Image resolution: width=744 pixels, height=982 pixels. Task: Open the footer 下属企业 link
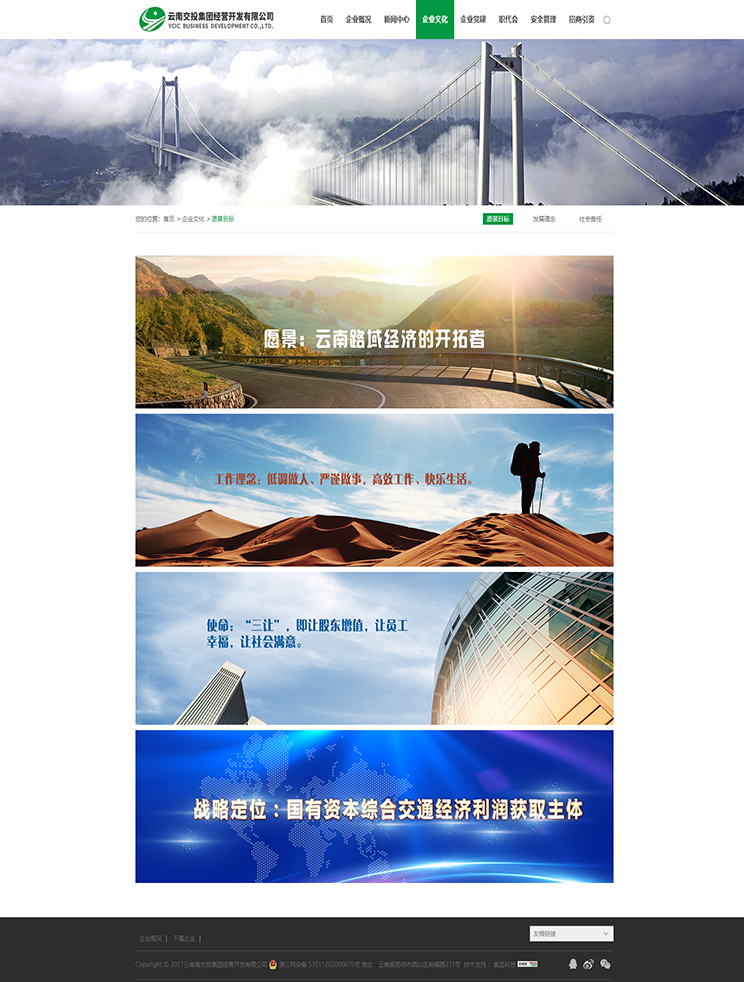(184, 939)
